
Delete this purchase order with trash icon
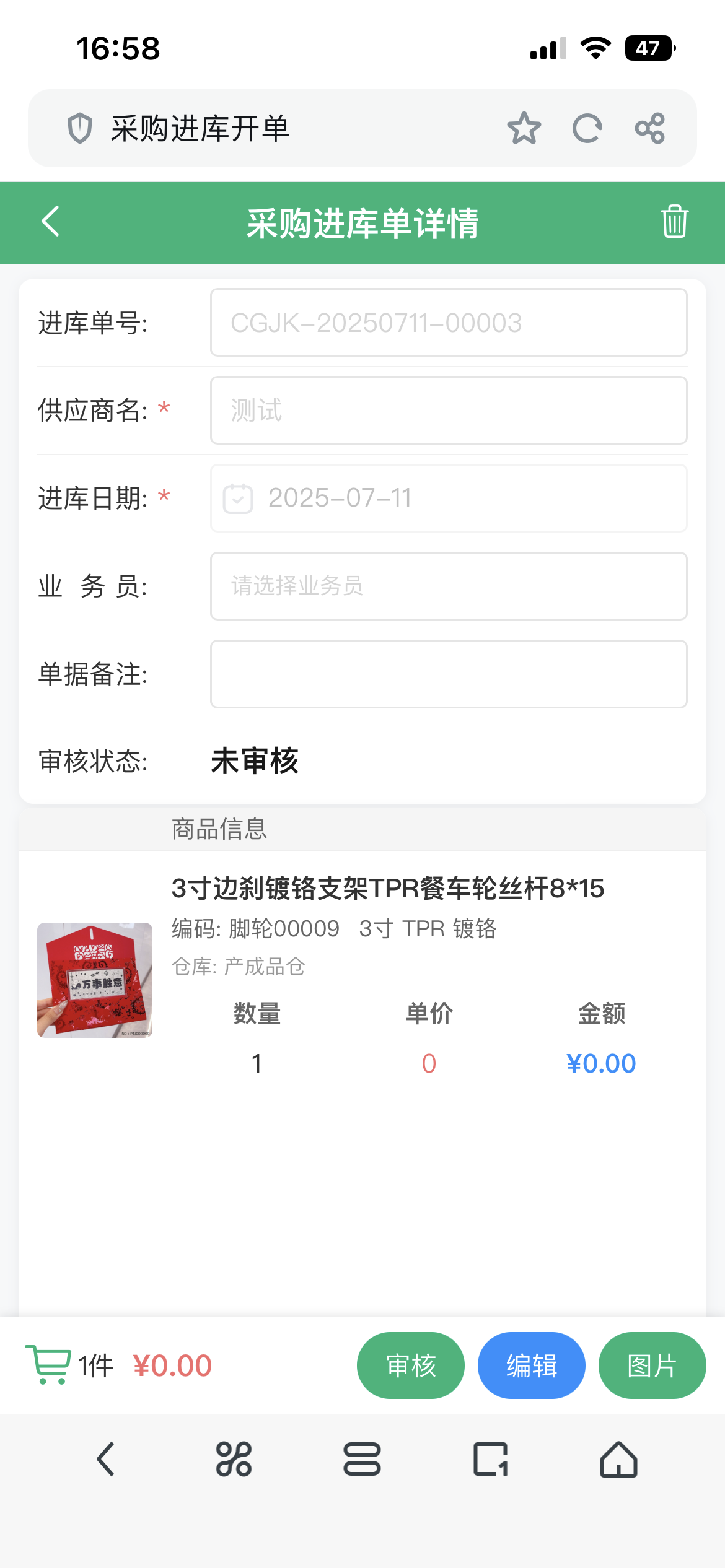point(674,222)
